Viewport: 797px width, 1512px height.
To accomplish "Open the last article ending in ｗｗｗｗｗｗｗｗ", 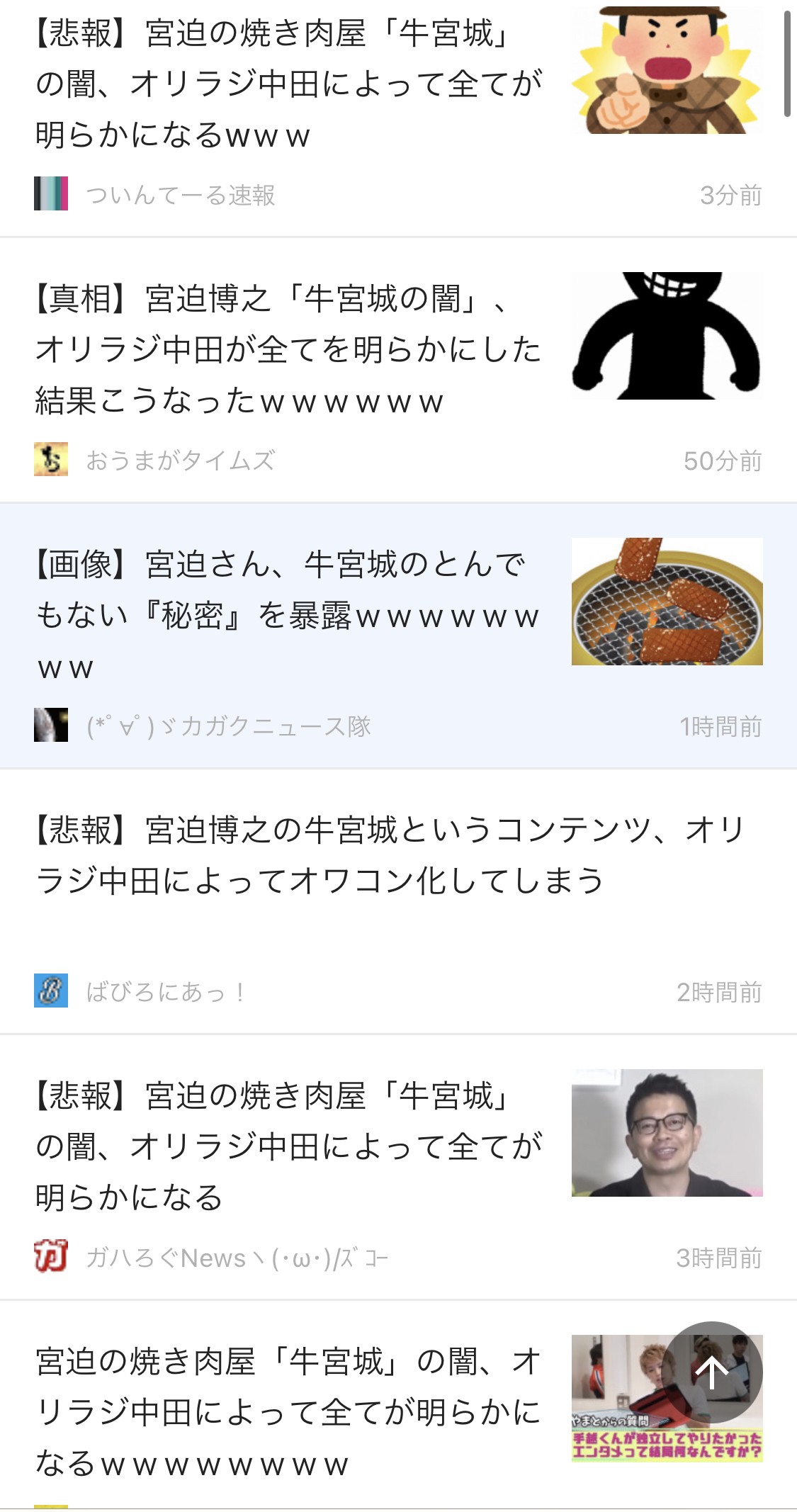I will click(x=289, y=1412).
